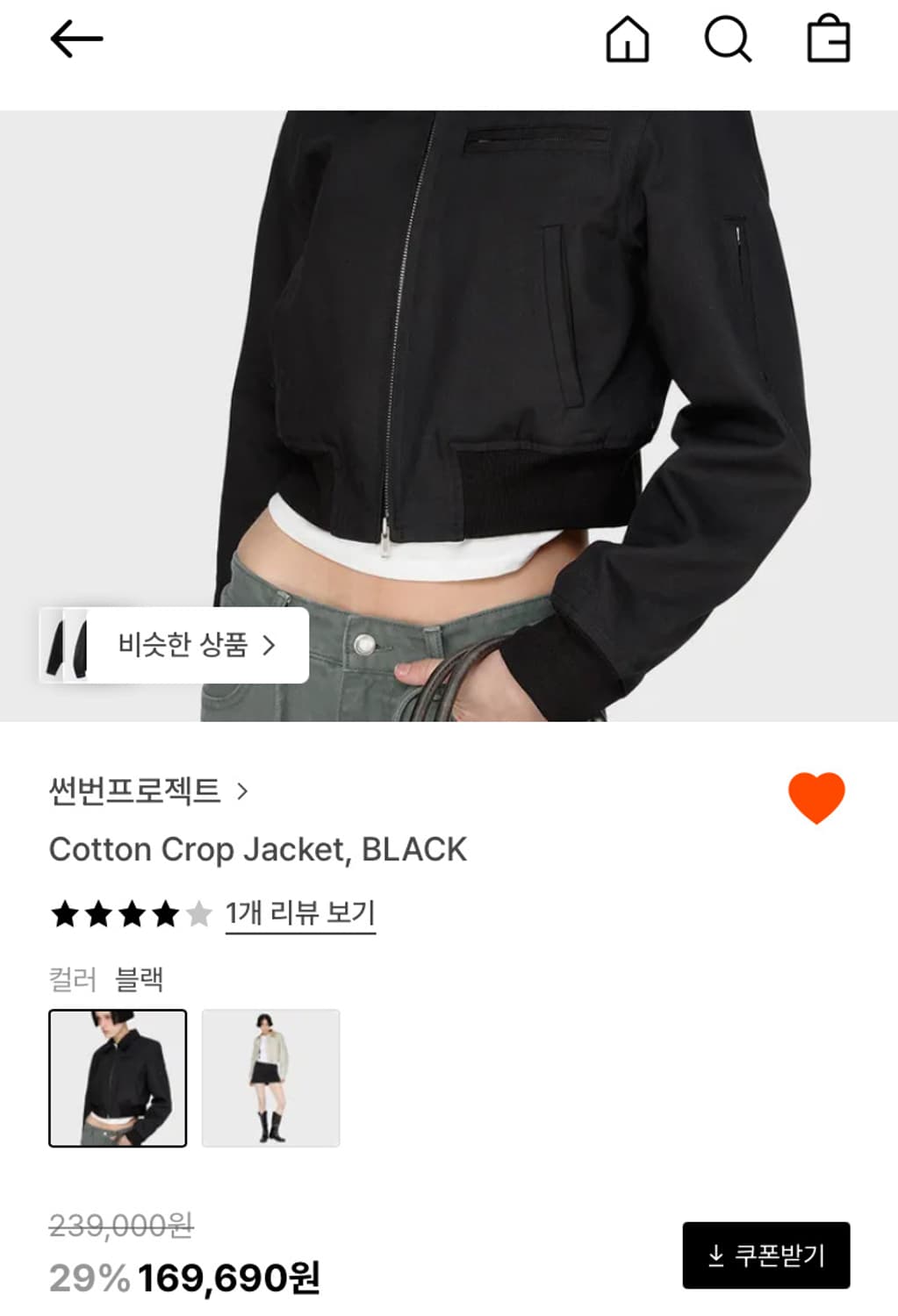Open 1개 리뷰 보기 review link
Image resolution: width=898 pixels, height=1316 pixels.
(300, 913)
